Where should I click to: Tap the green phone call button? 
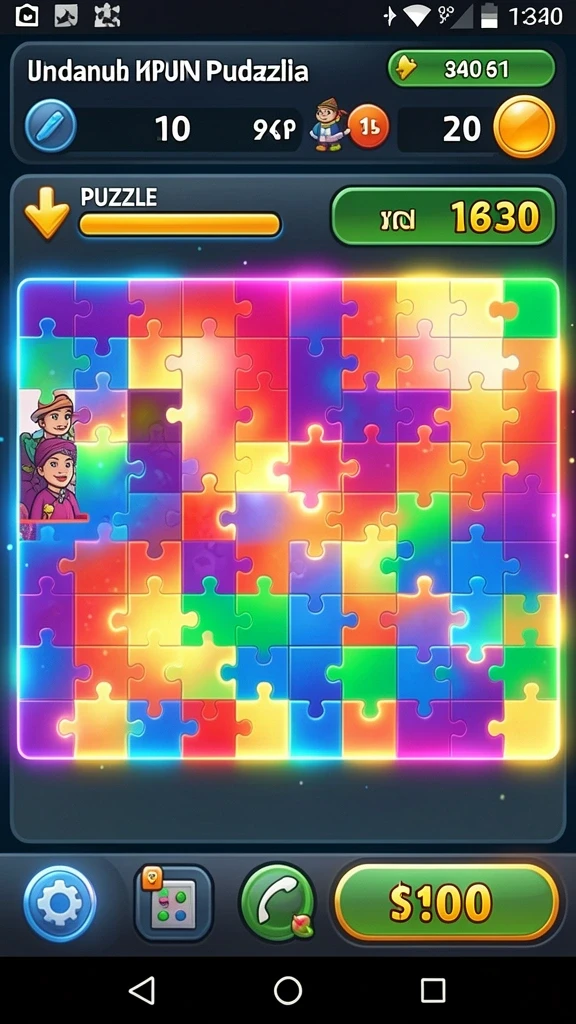point(278,902)
